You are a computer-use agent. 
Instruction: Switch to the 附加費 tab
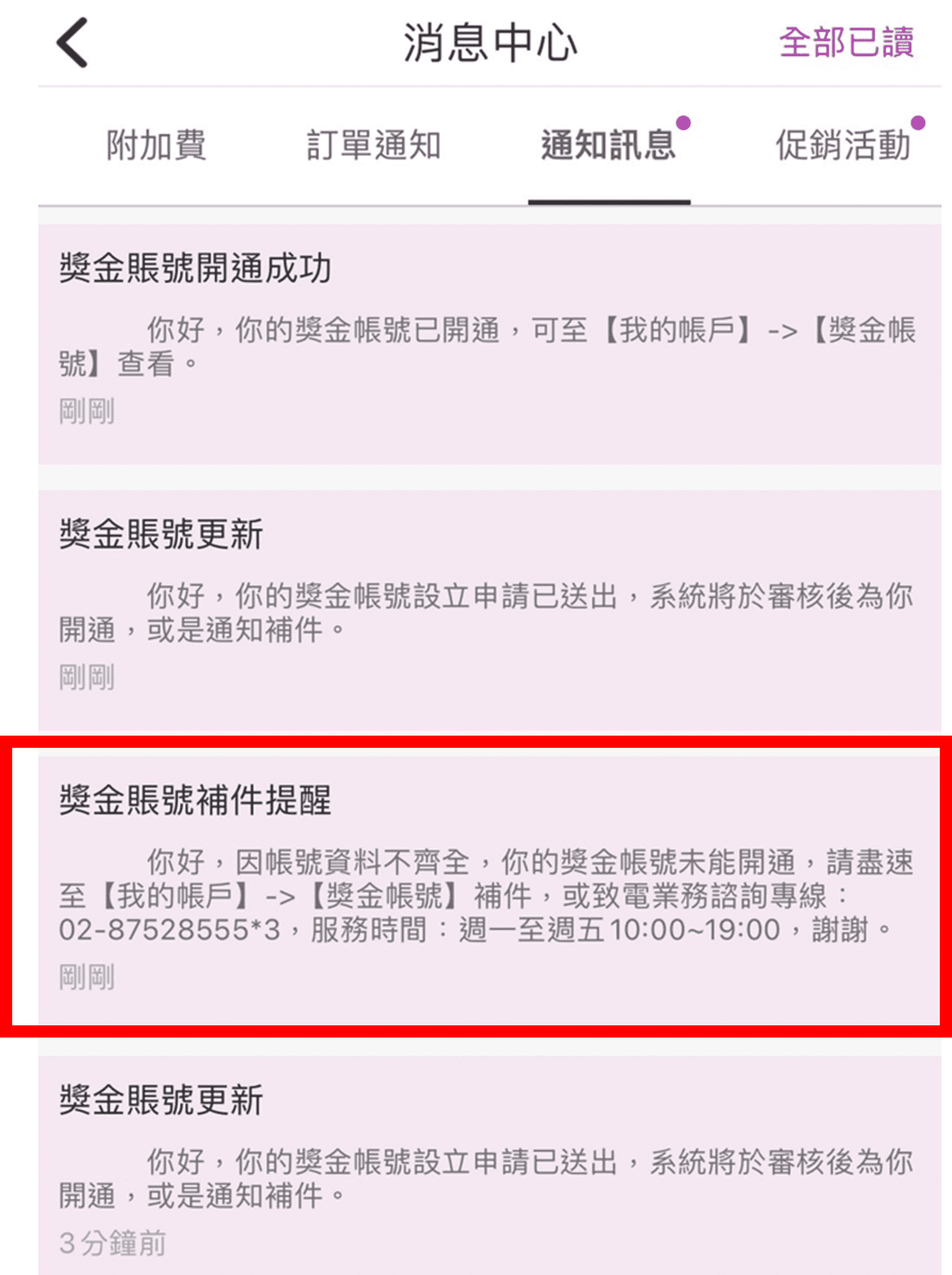pyautogui.click(x=156, y=145)
